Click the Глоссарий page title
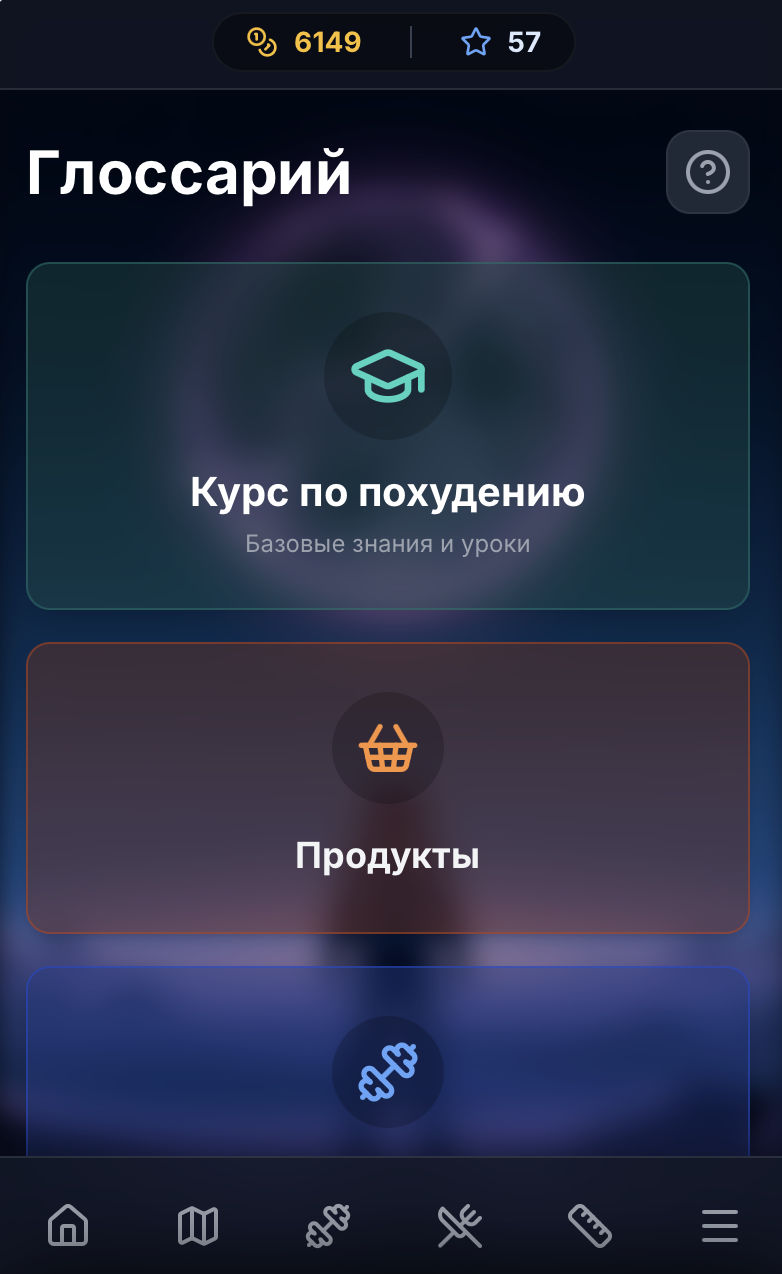 pos(190,171)
